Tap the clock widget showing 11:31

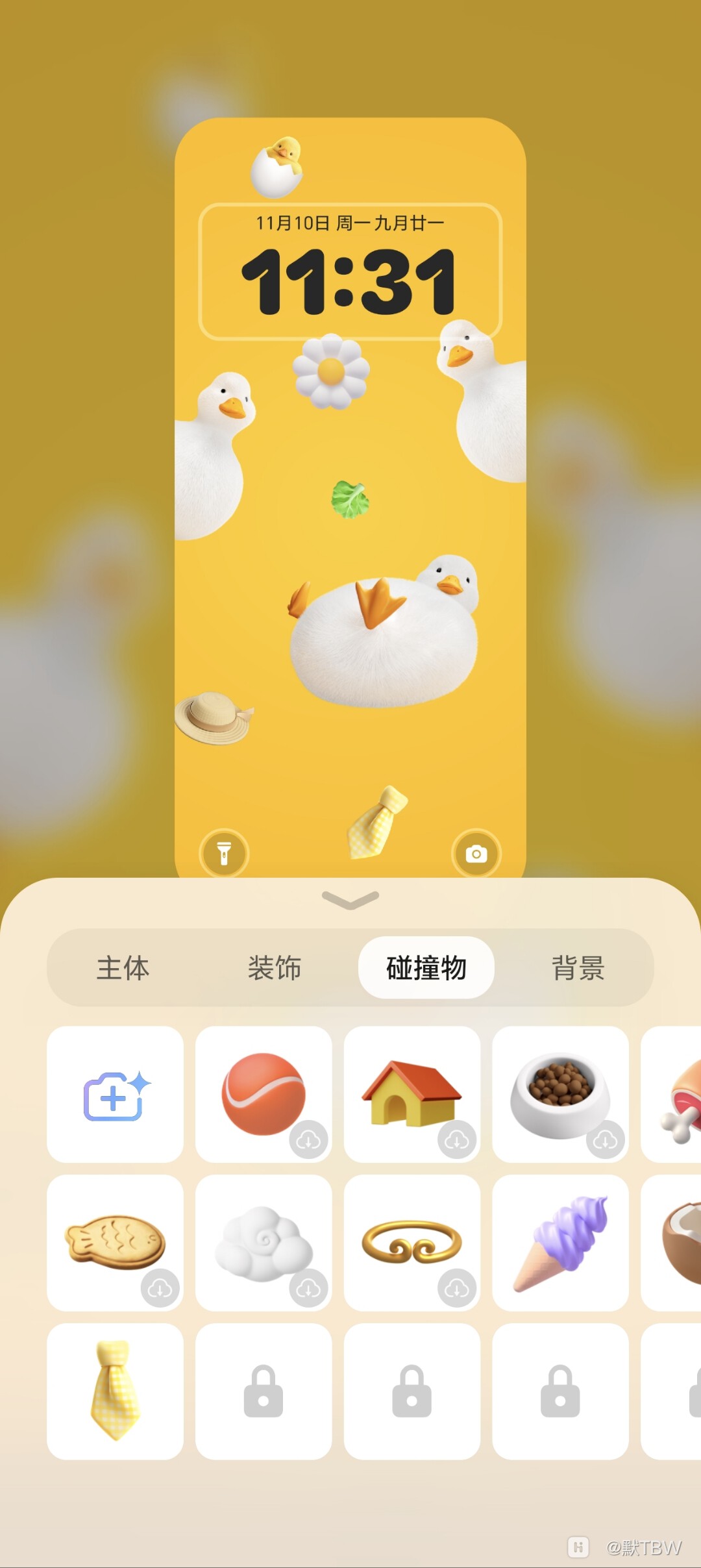click(350, 272)
